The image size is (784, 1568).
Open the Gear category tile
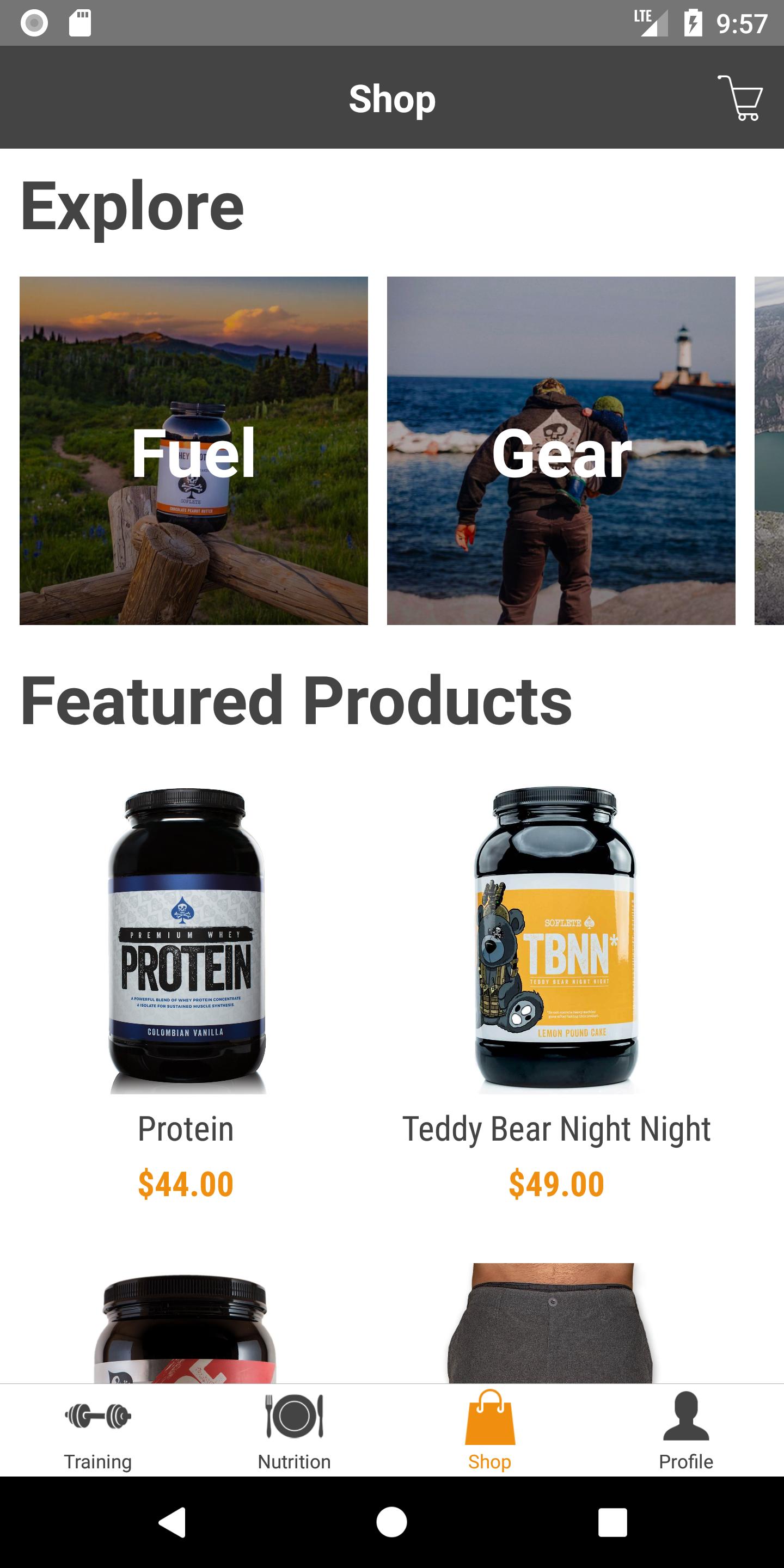click(x=561, y=450)
